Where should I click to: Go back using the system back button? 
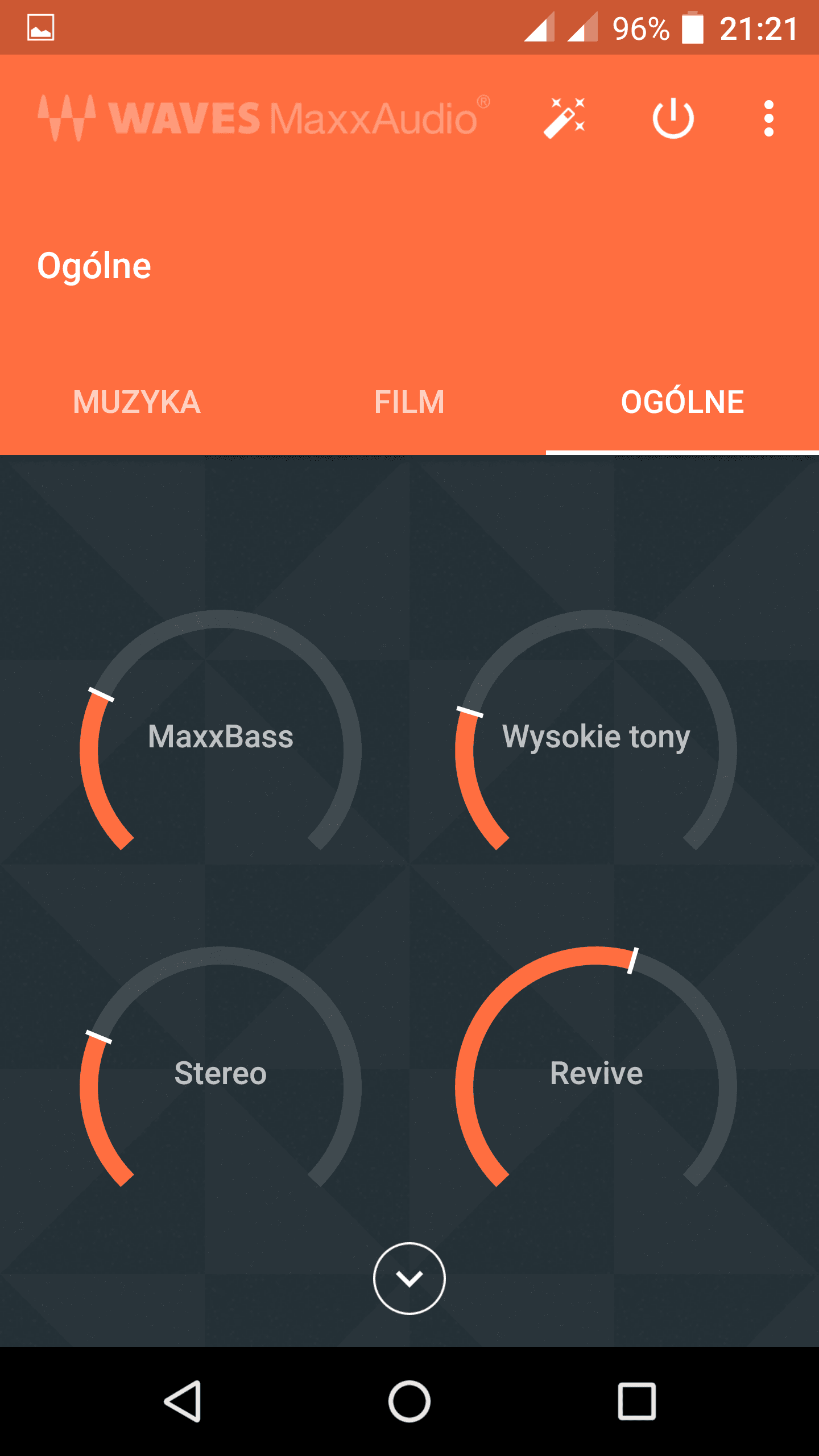tap(182, 1401)
